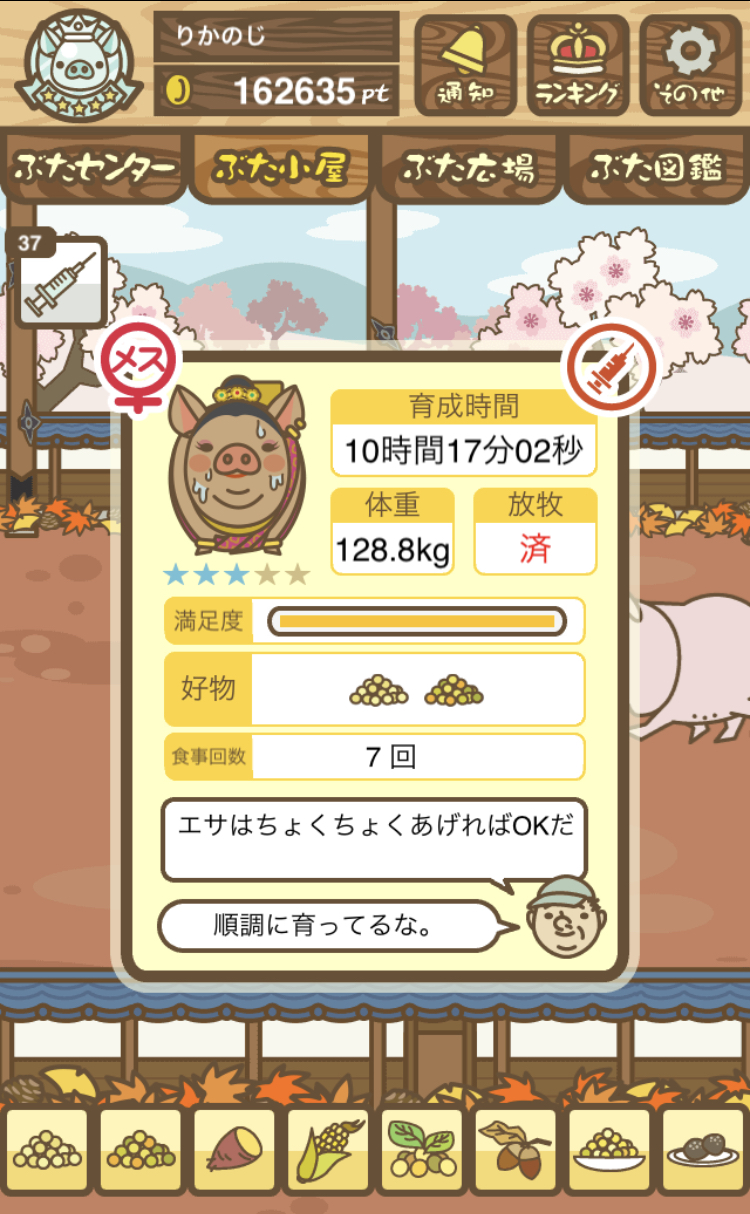Select the acorn feed
The image size is (750, 1214).
tap(516, 1150)
